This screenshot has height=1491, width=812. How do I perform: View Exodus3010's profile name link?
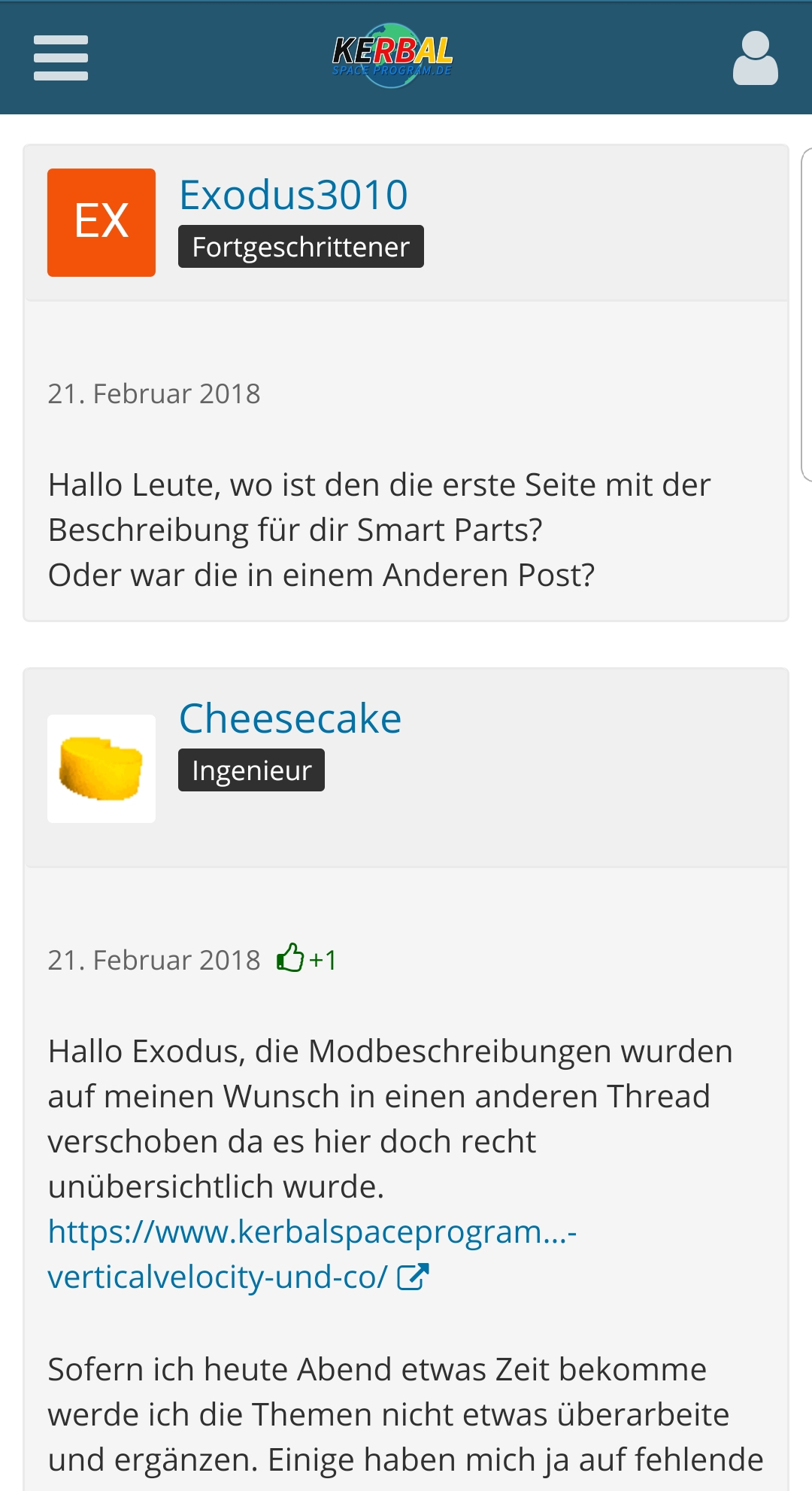293,195
